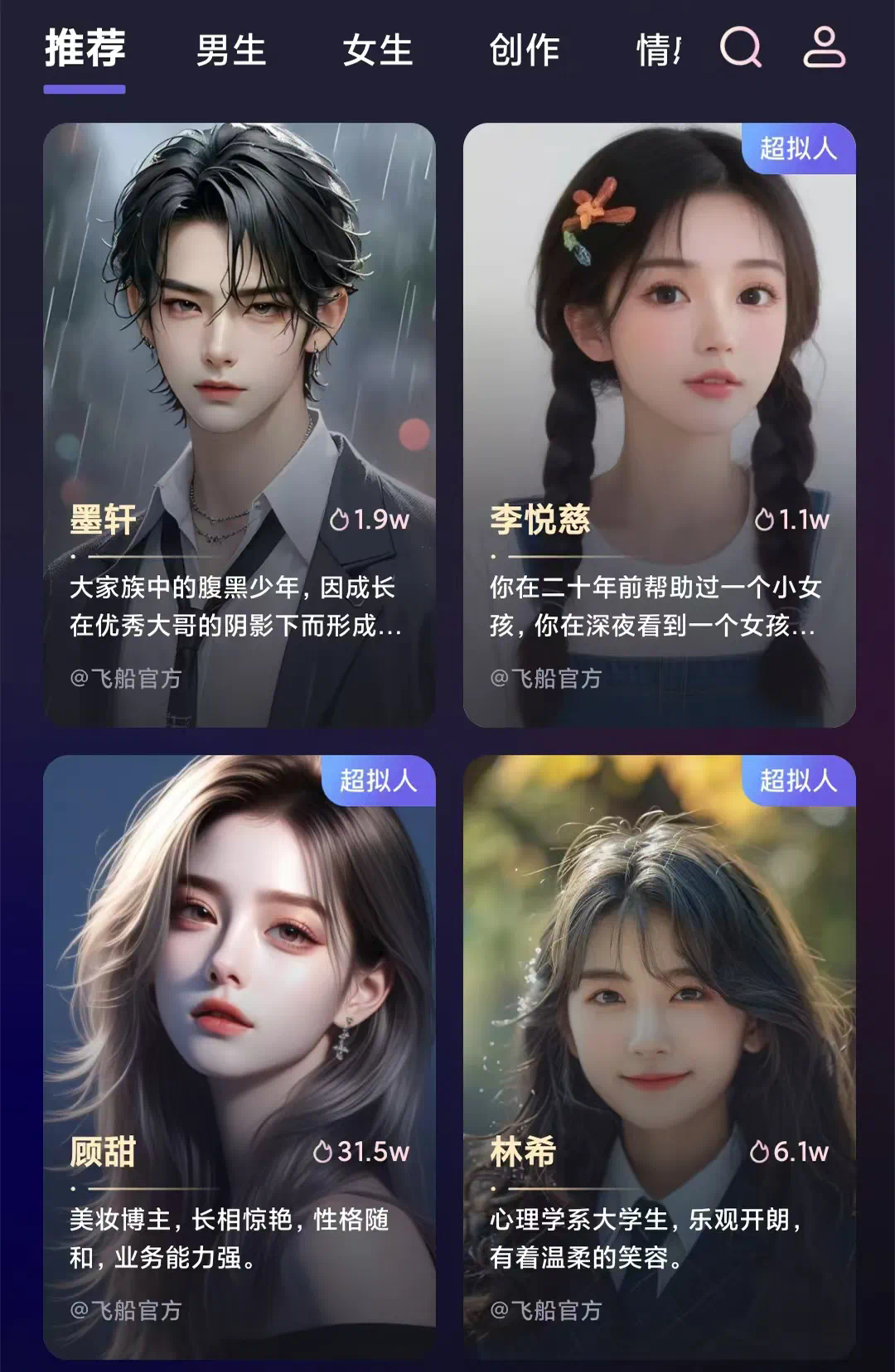Screen dimensions: 895x1372
Task: Switch to the 女生 tab
Action: (x=378, y=51)
